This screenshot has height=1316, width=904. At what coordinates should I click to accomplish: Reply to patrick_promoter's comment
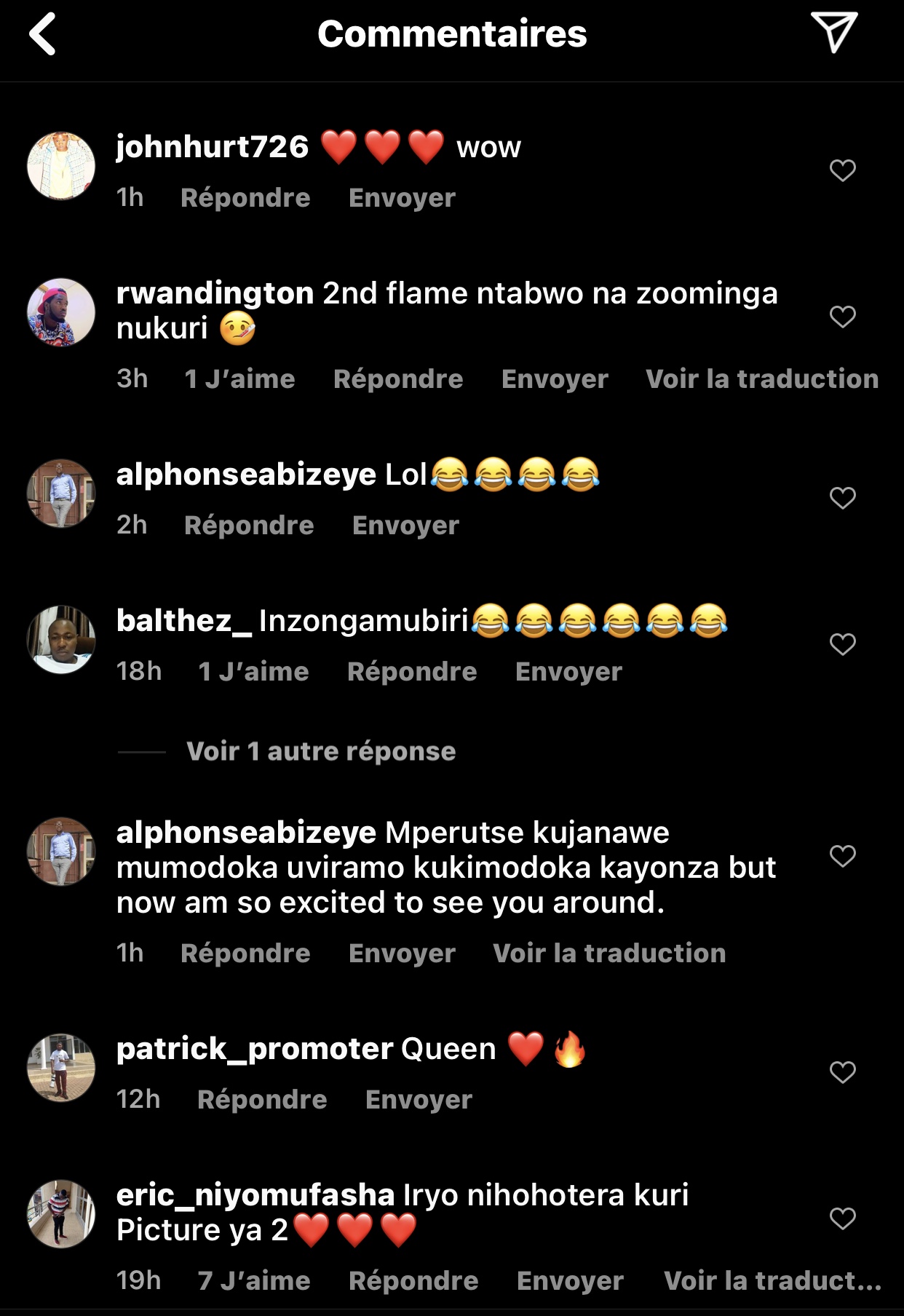[x=262, y=1100]
